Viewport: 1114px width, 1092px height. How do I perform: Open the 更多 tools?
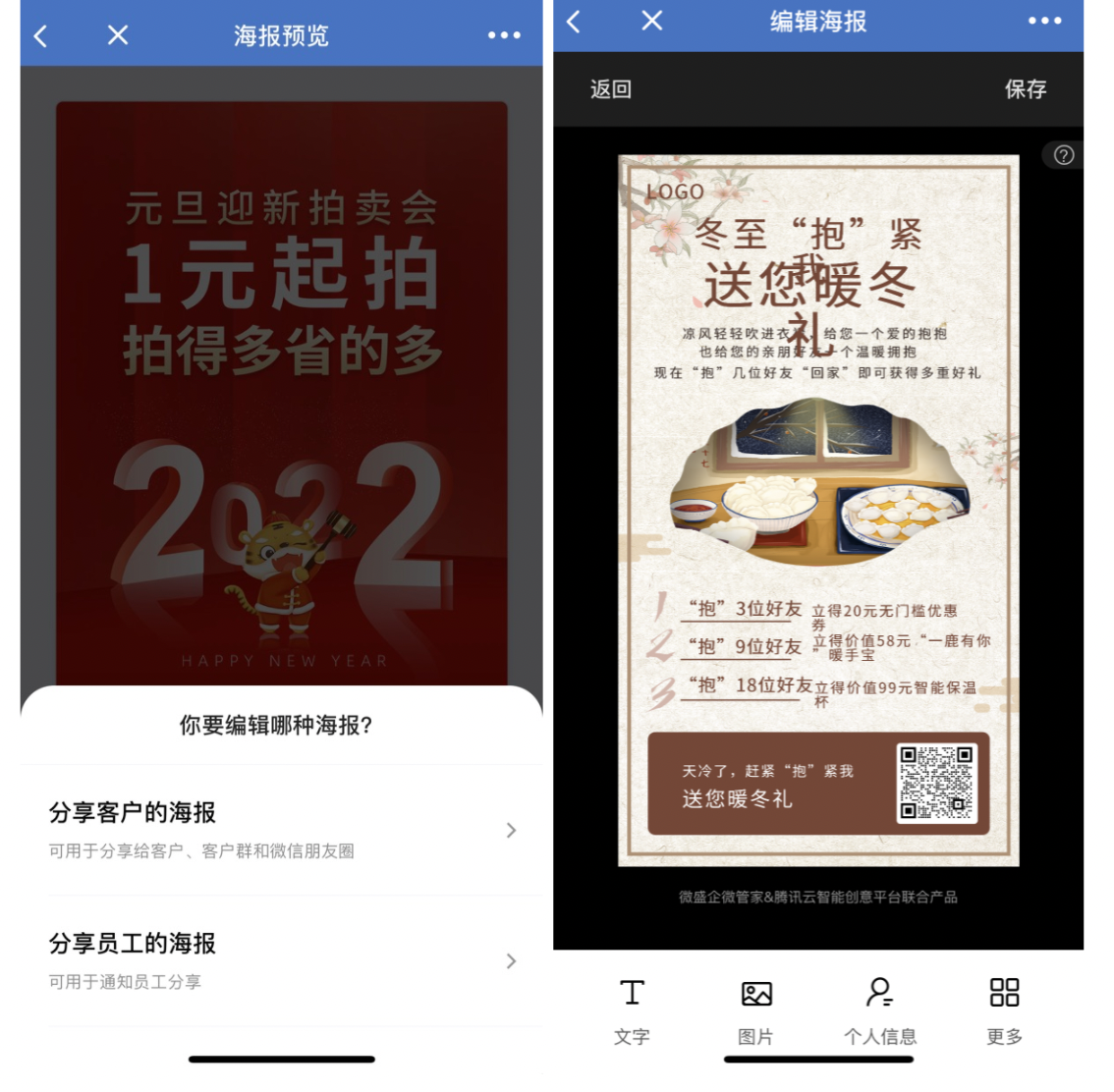tap(1004, 1010)
